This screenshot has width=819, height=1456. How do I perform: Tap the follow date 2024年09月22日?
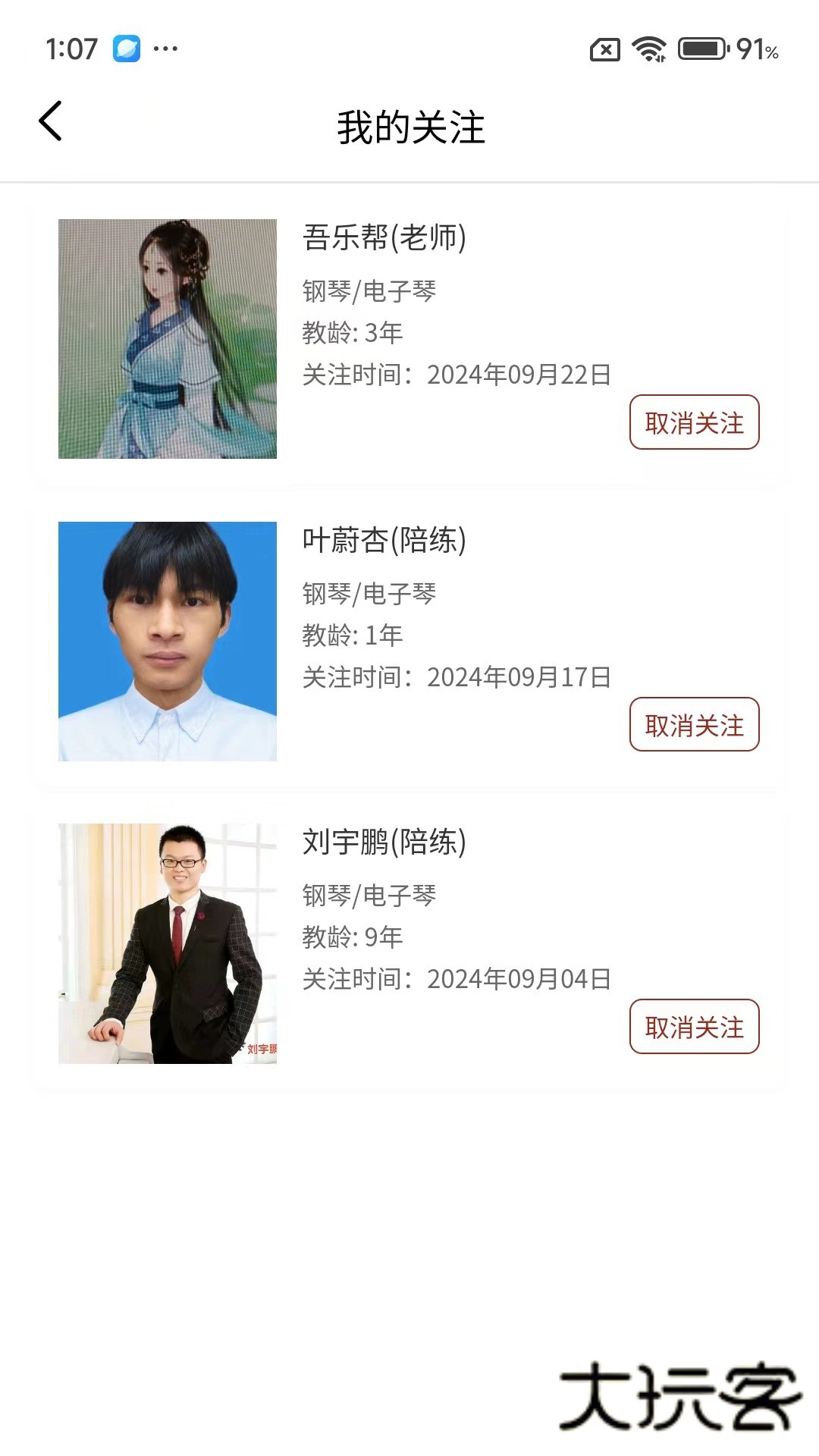pyautogui.click(x=519, y=373)
